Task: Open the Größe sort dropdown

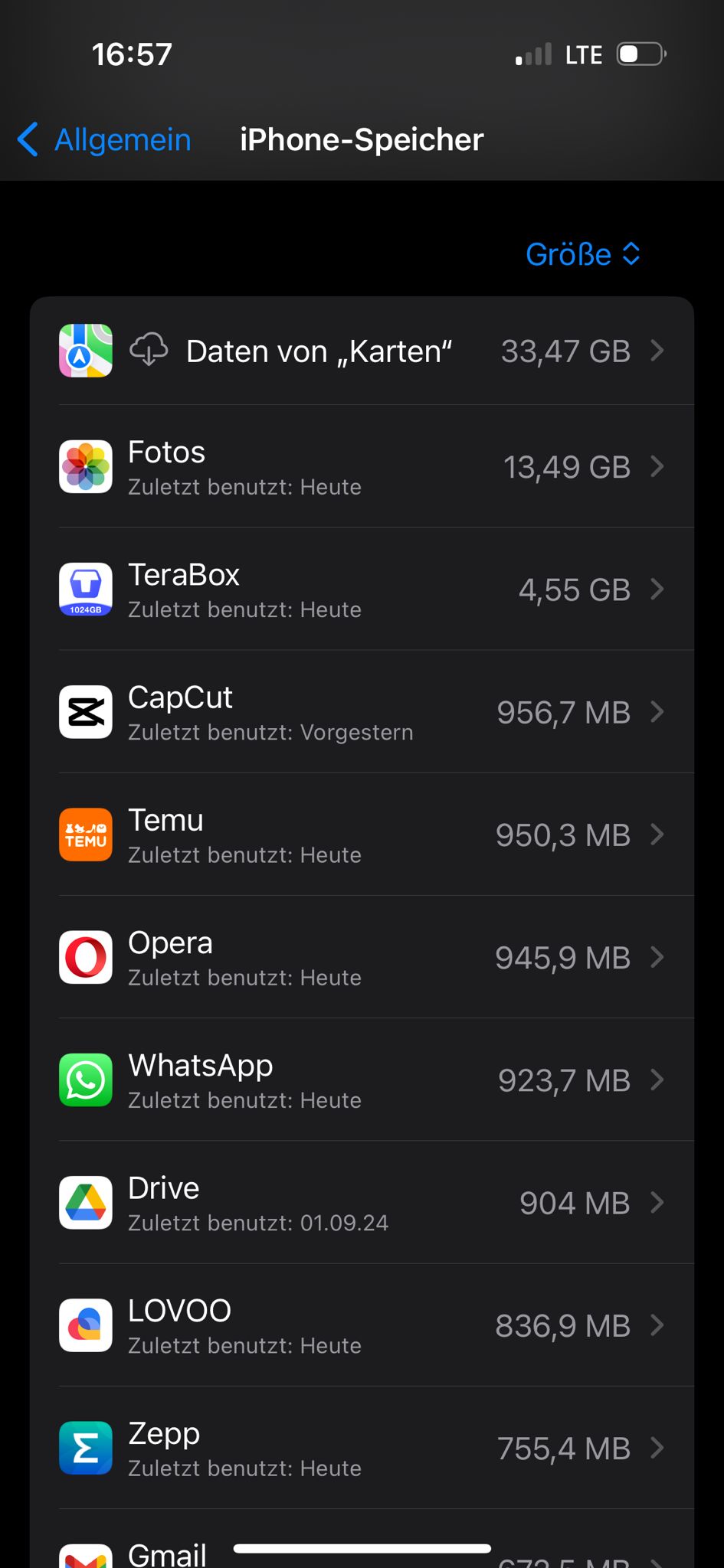Action: tap(582, 254)
